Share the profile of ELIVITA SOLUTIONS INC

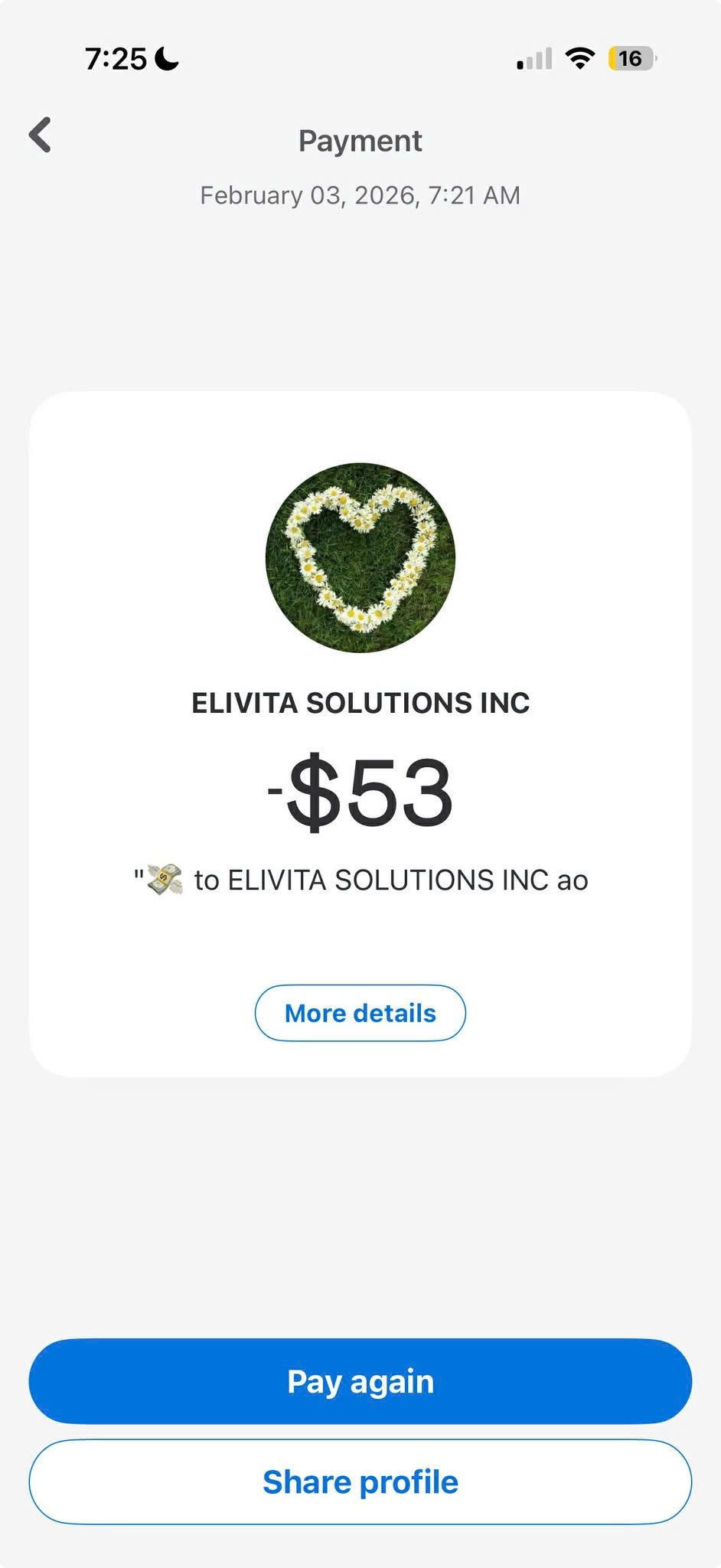coord(360,1482)
